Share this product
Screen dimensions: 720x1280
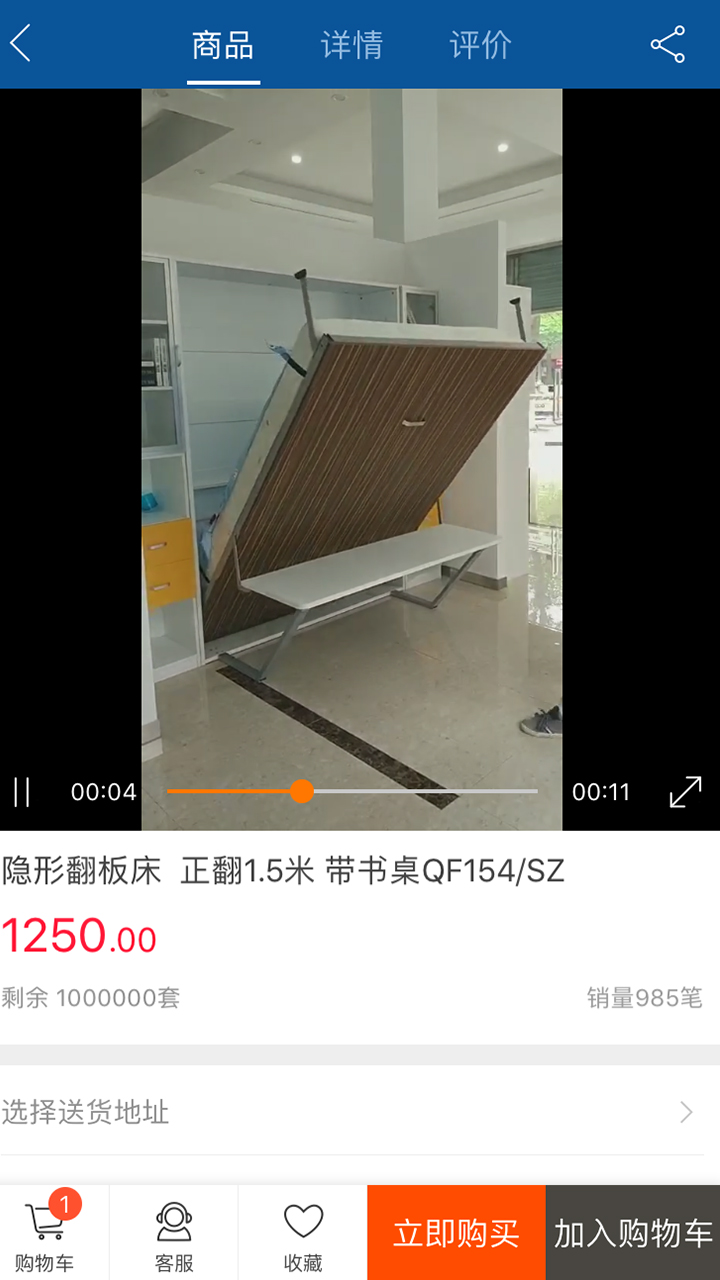click(x=668, y=45)
